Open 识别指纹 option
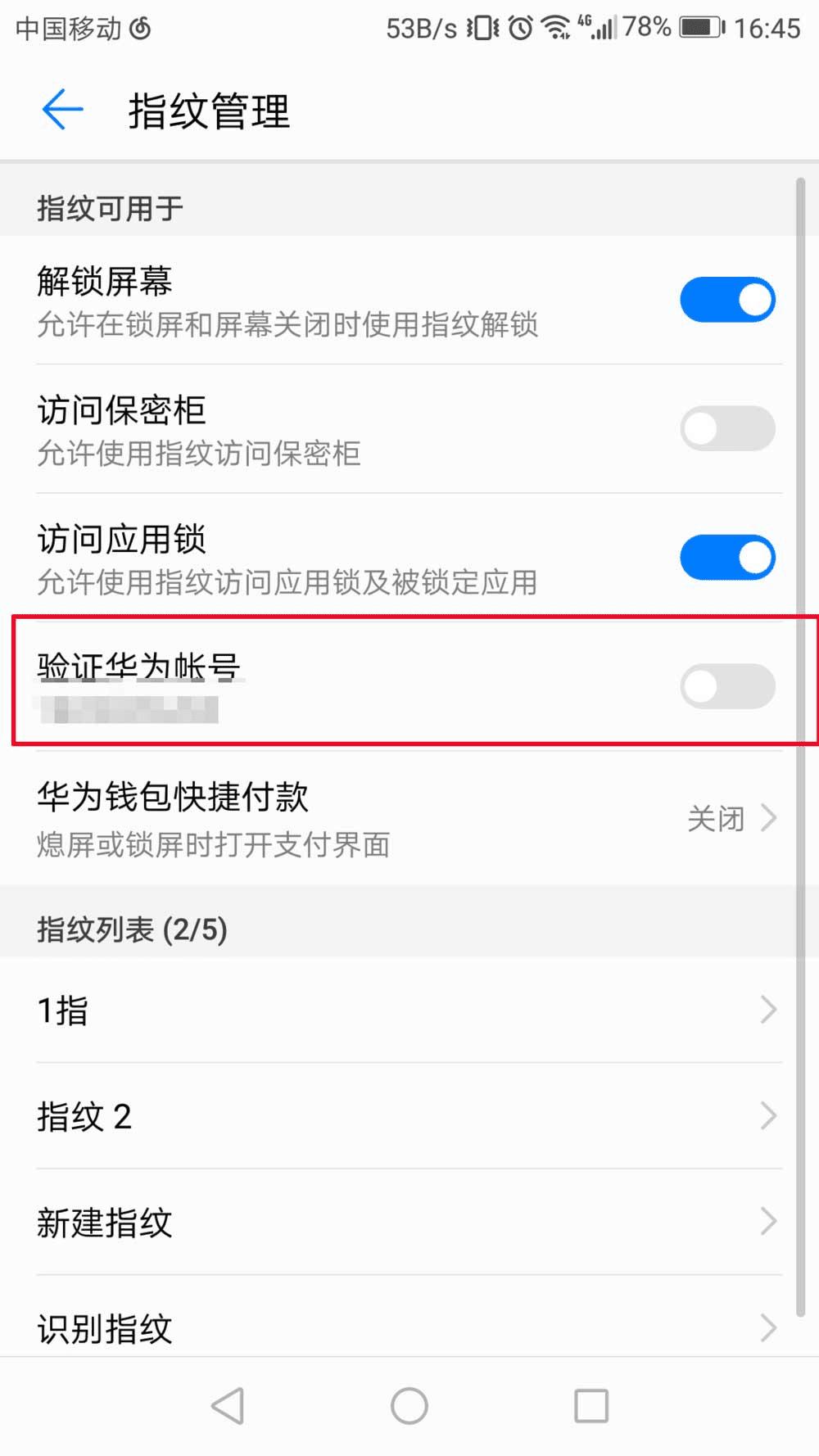819x1456 pixels. point(409,1327)
